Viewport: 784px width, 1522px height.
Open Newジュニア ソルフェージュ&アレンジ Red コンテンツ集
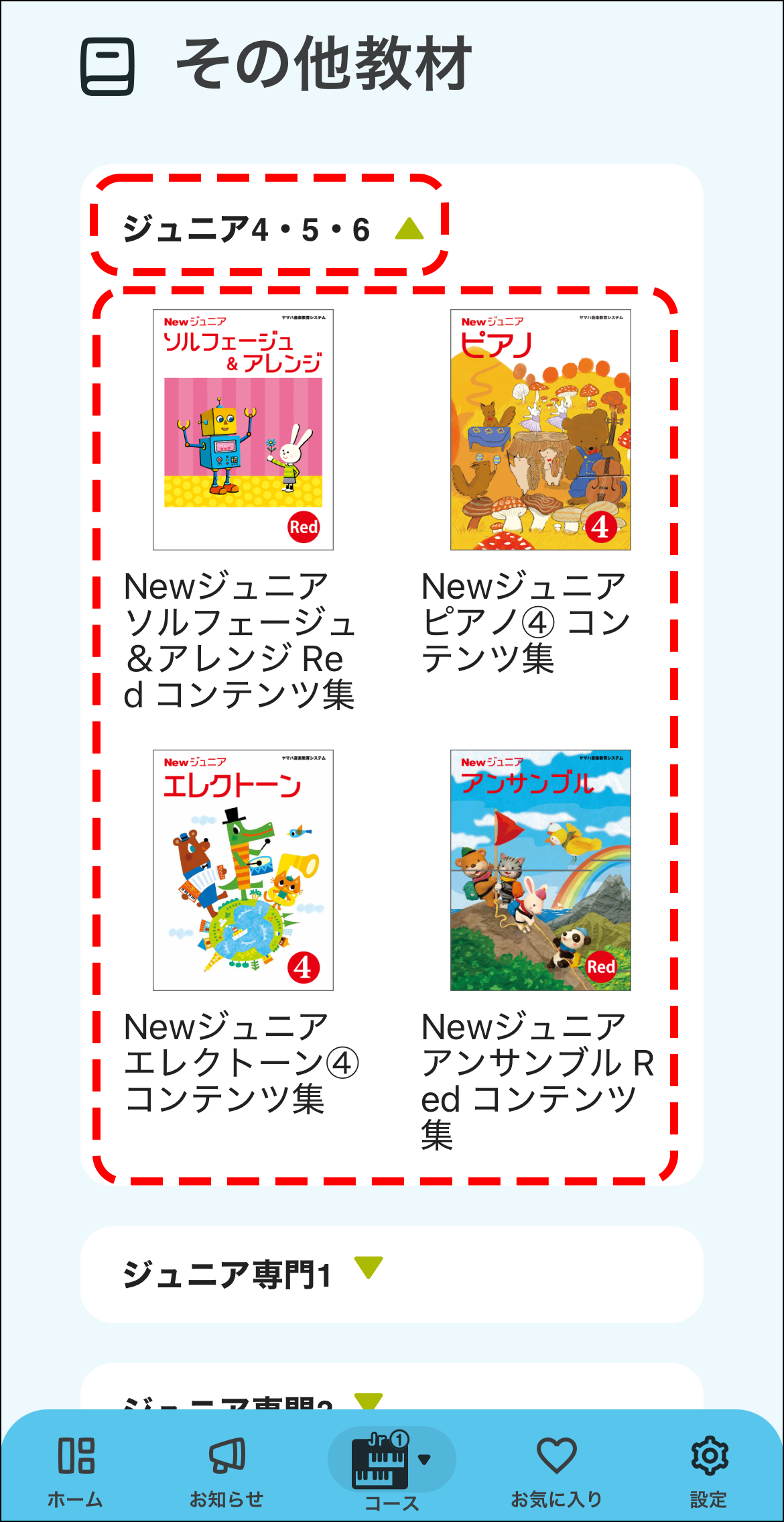click(x=243, y=430)
